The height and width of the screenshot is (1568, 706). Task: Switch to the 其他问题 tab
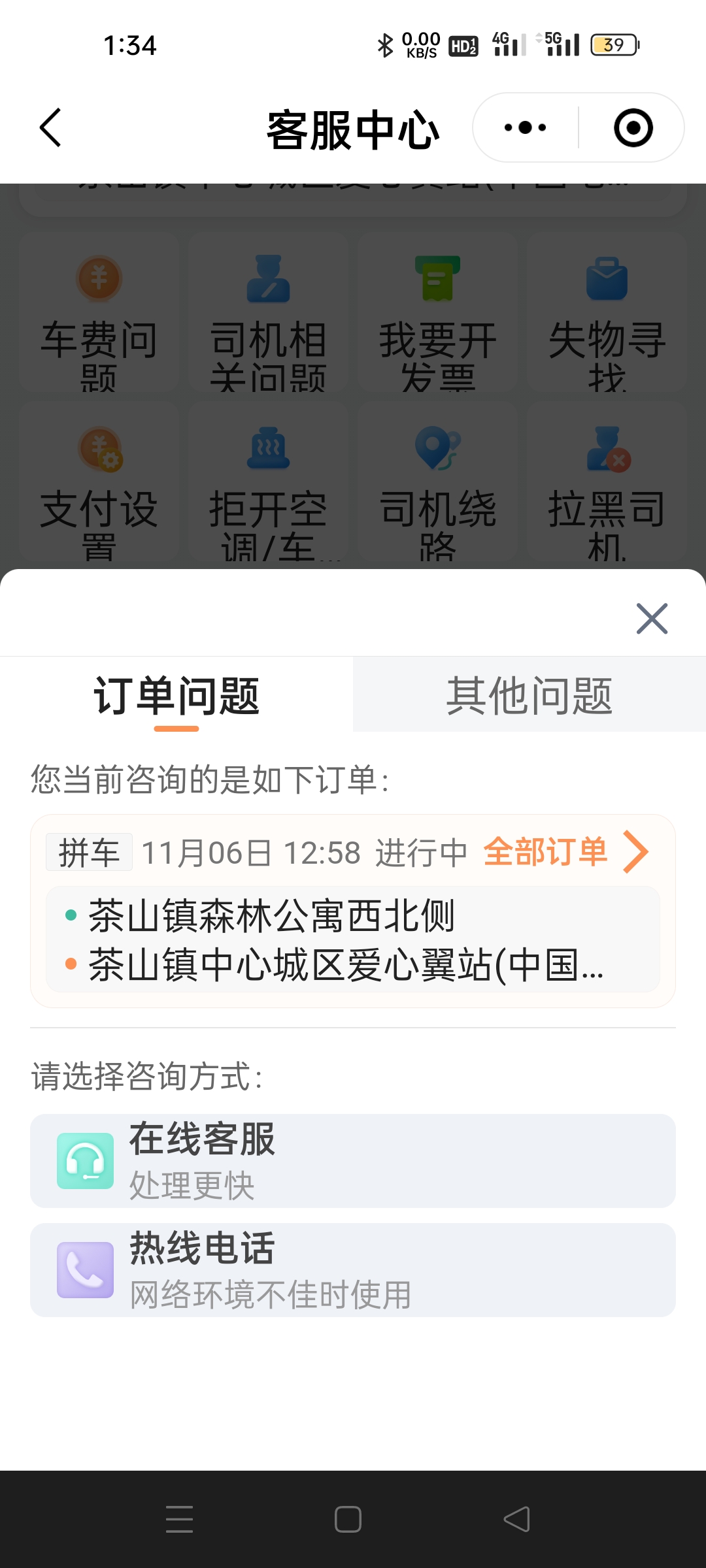pyautogui.click(x=529, y=697)
